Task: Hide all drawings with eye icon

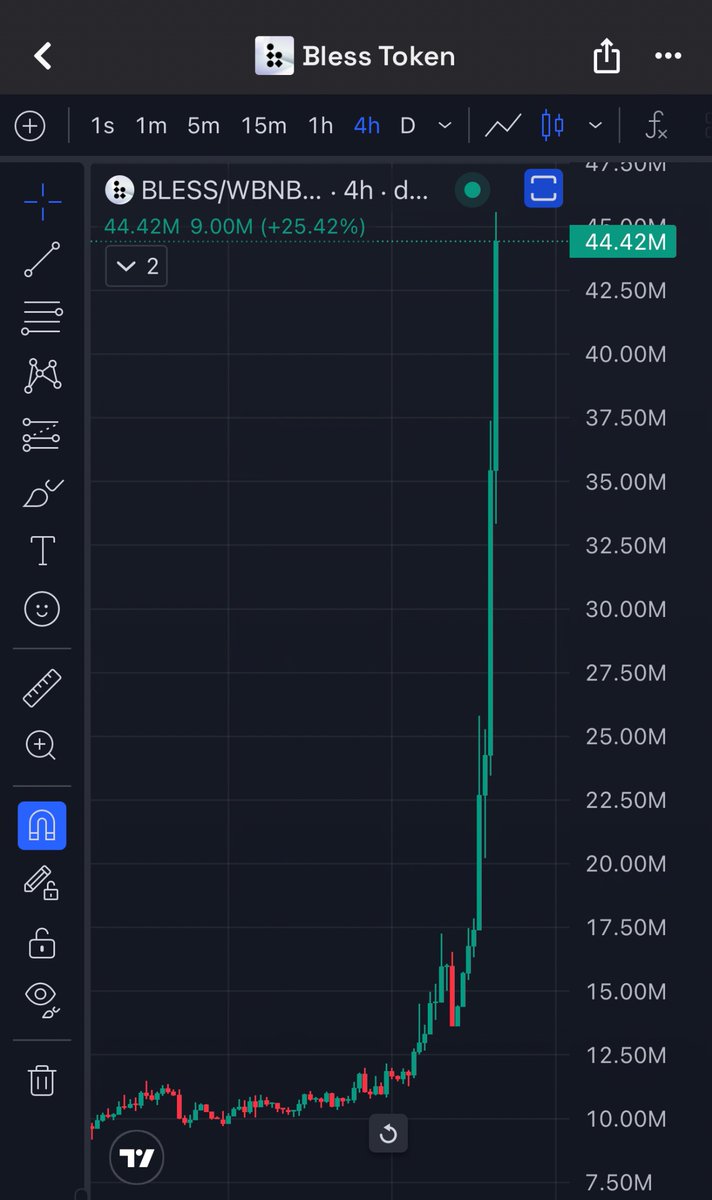Action: pos(42,996)
